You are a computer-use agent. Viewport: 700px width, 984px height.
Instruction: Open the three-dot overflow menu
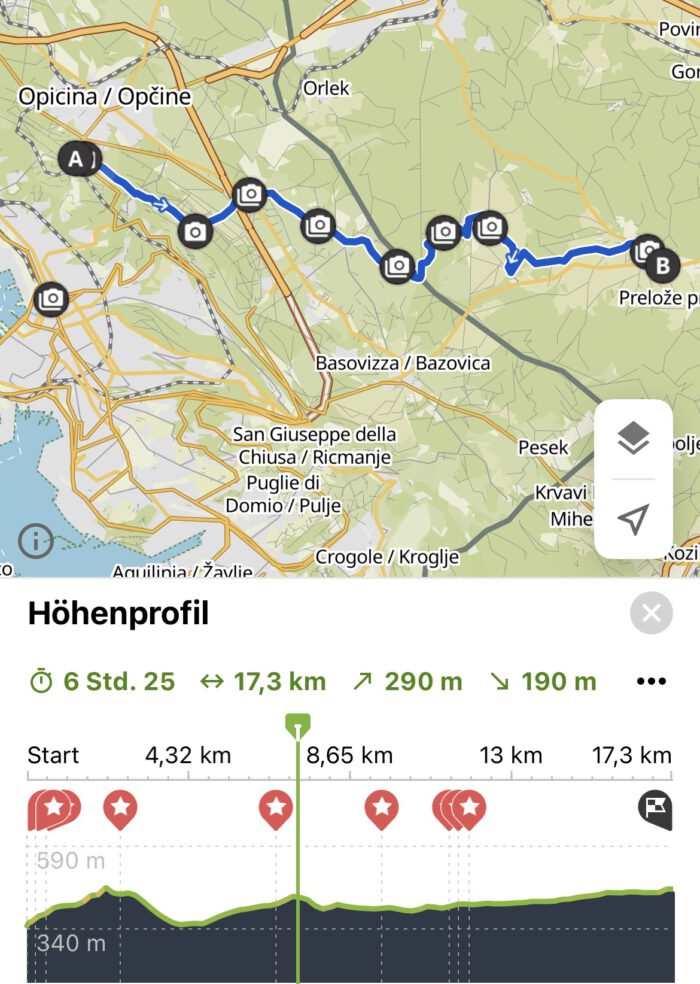pos(651,682)
